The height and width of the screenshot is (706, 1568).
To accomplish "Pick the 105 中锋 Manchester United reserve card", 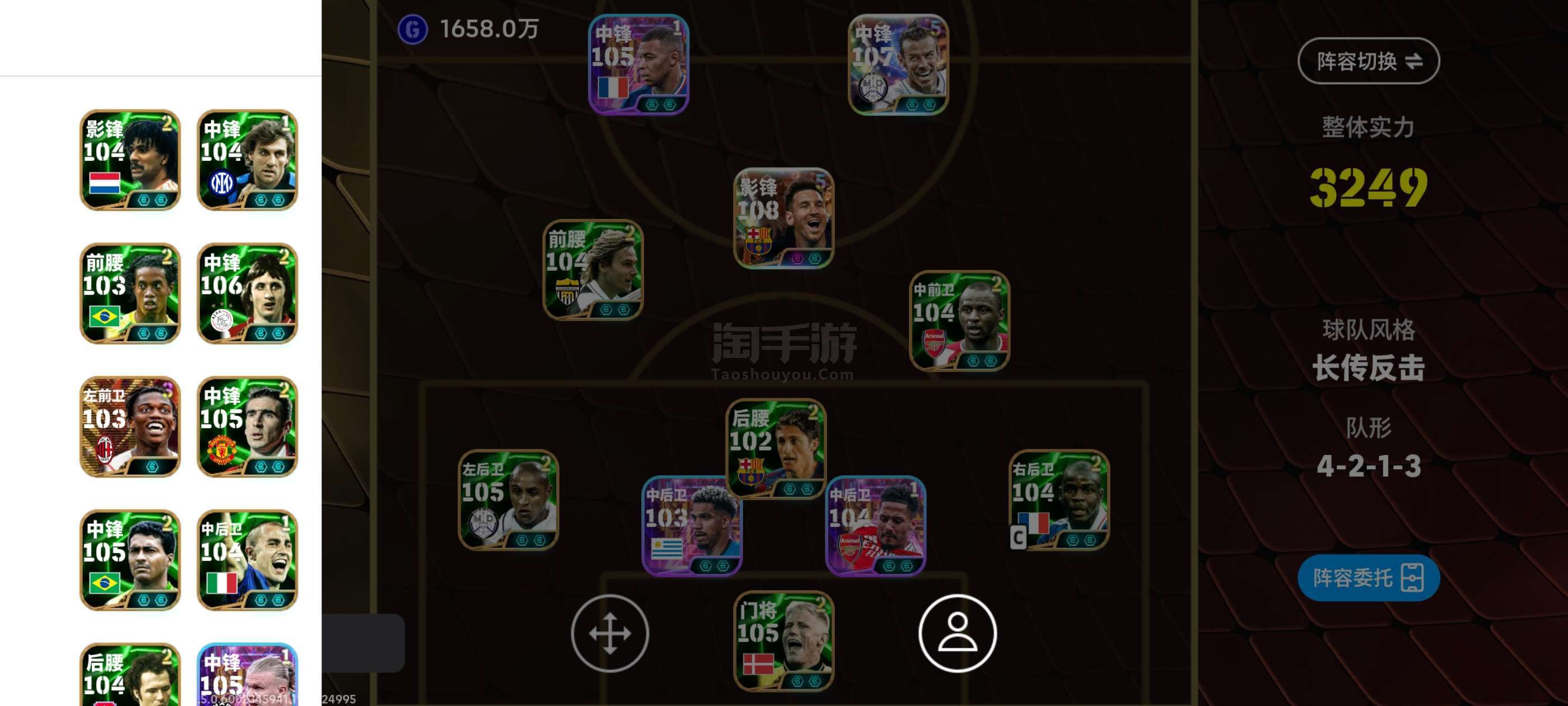I will (247, 426).
